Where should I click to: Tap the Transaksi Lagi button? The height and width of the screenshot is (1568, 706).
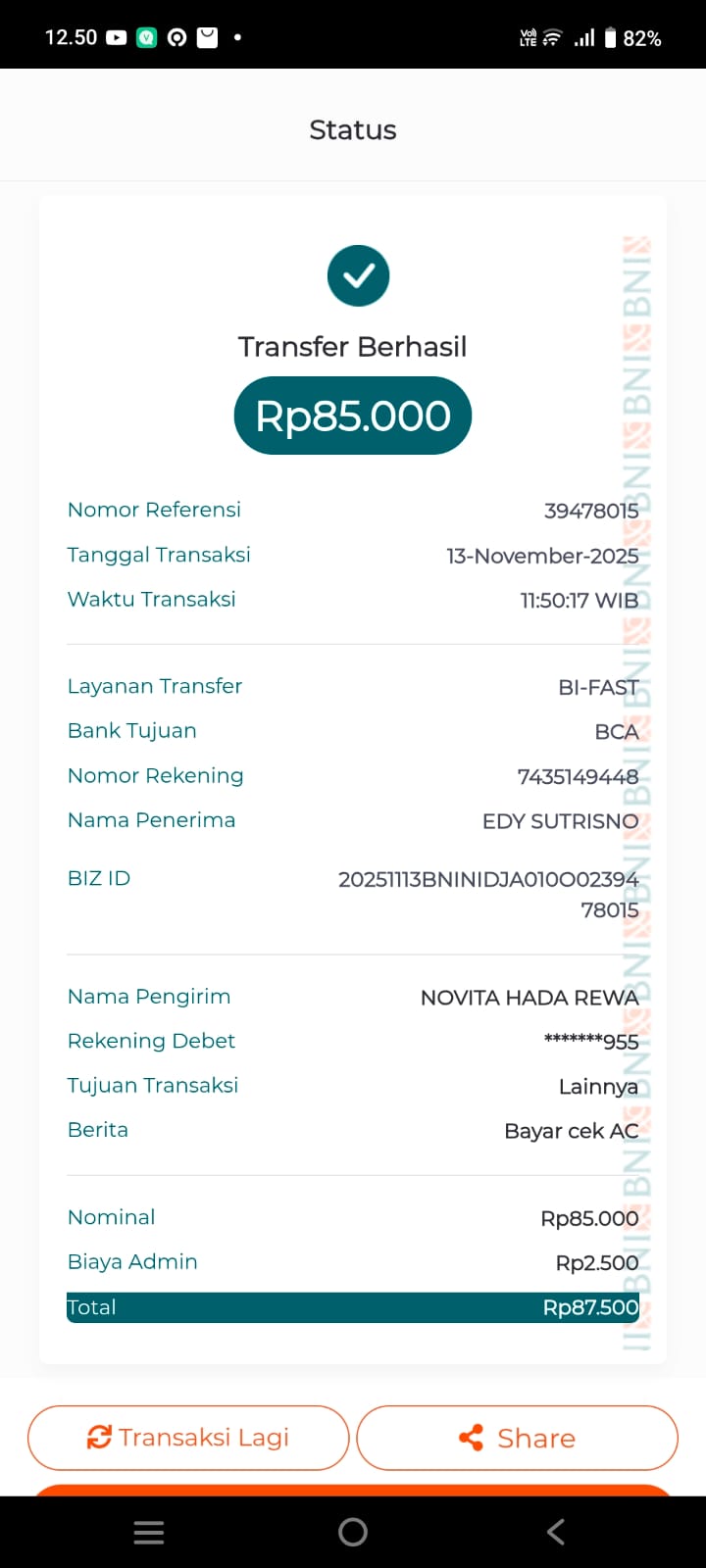(x=188, y=1438)
